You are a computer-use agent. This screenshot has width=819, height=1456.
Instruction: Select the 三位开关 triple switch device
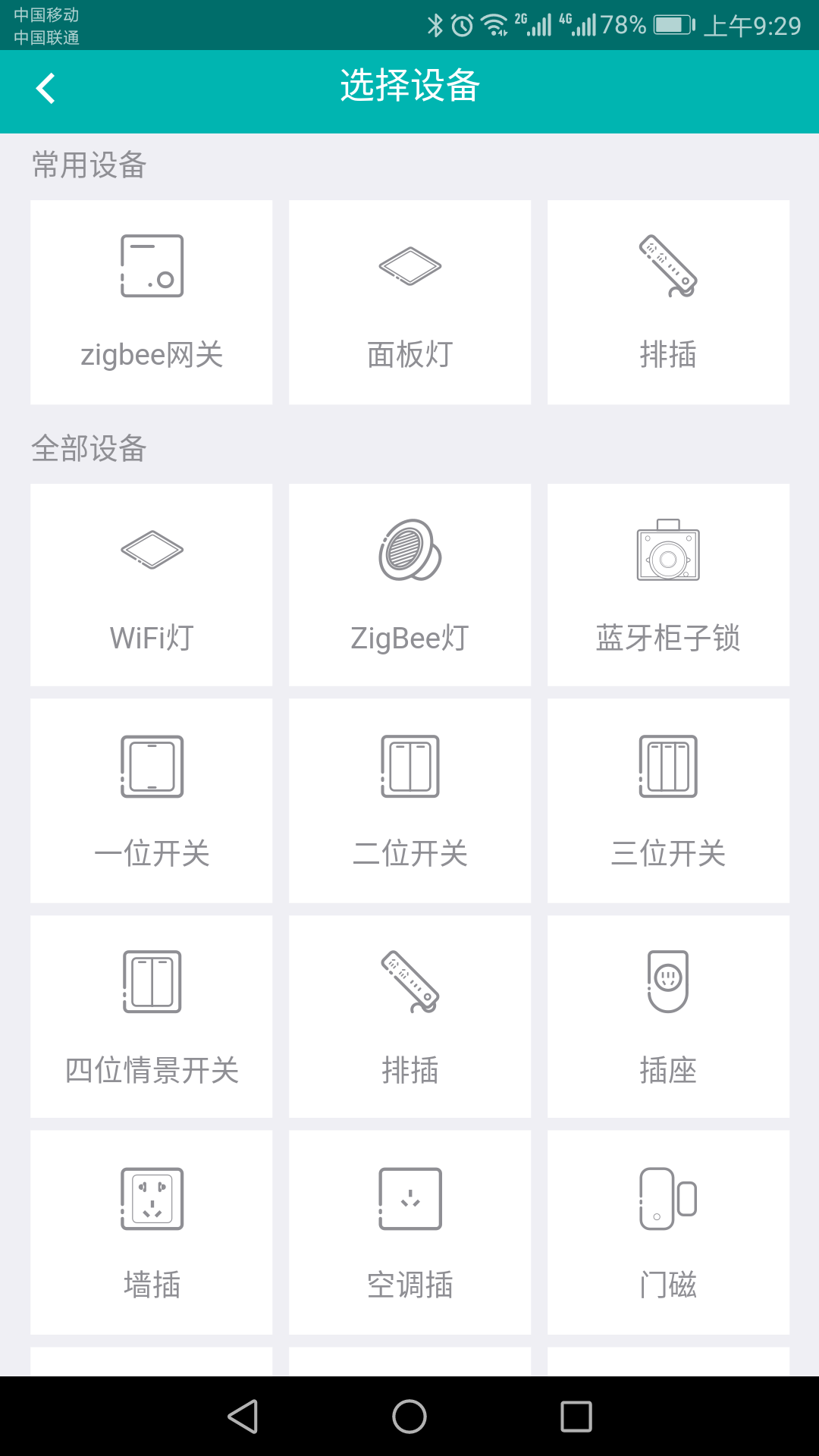[667, 800]
